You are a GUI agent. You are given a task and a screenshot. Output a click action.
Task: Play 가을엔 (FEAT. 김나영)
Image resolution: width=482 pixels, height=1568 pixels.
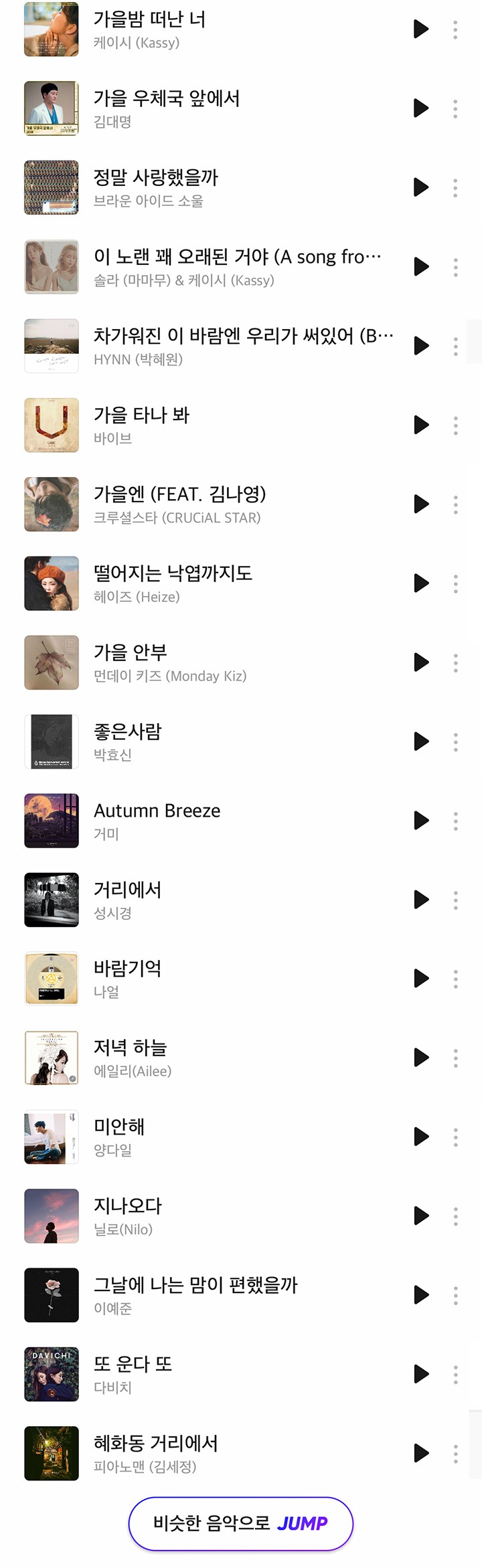pyautogui.click(x=420, y=504)
